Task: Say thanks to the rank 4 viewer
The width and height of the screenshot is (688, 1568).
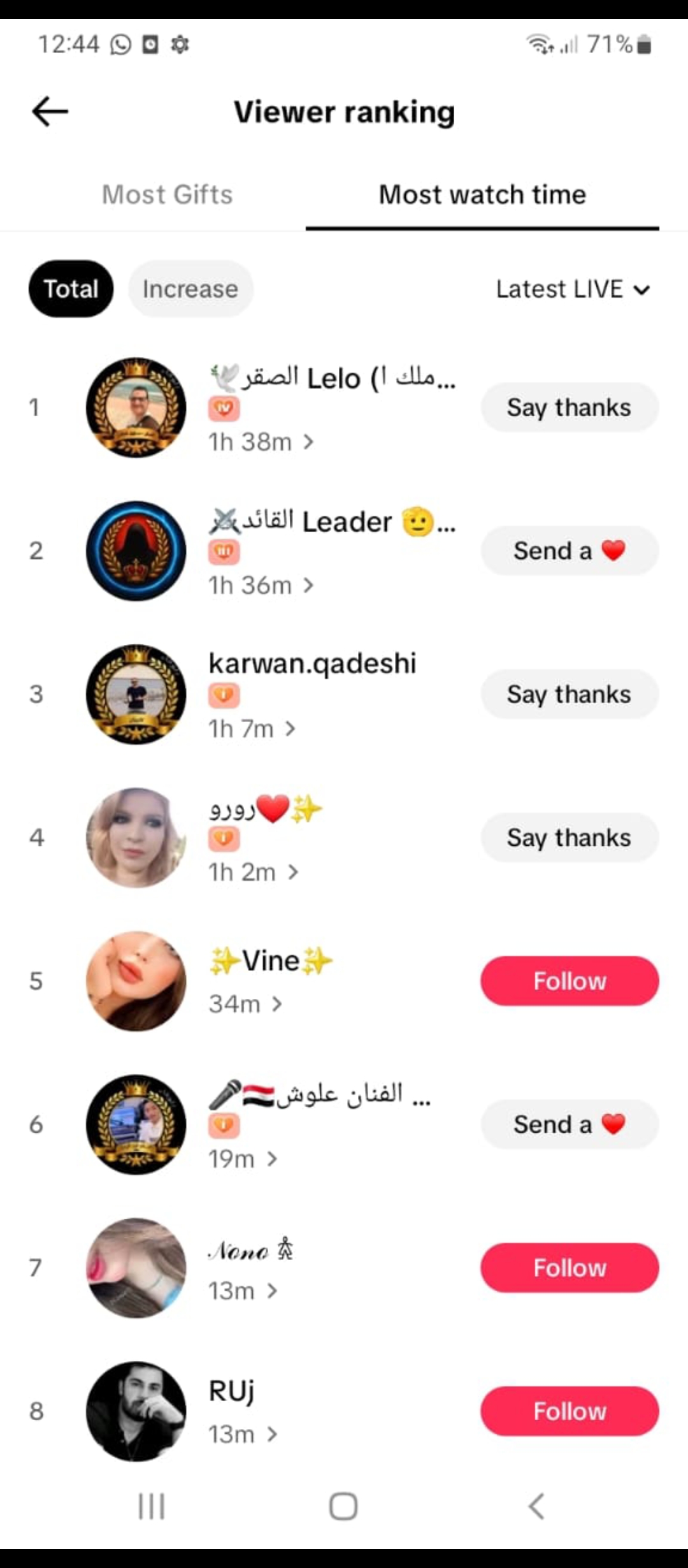Action: (x=569, y=838)
